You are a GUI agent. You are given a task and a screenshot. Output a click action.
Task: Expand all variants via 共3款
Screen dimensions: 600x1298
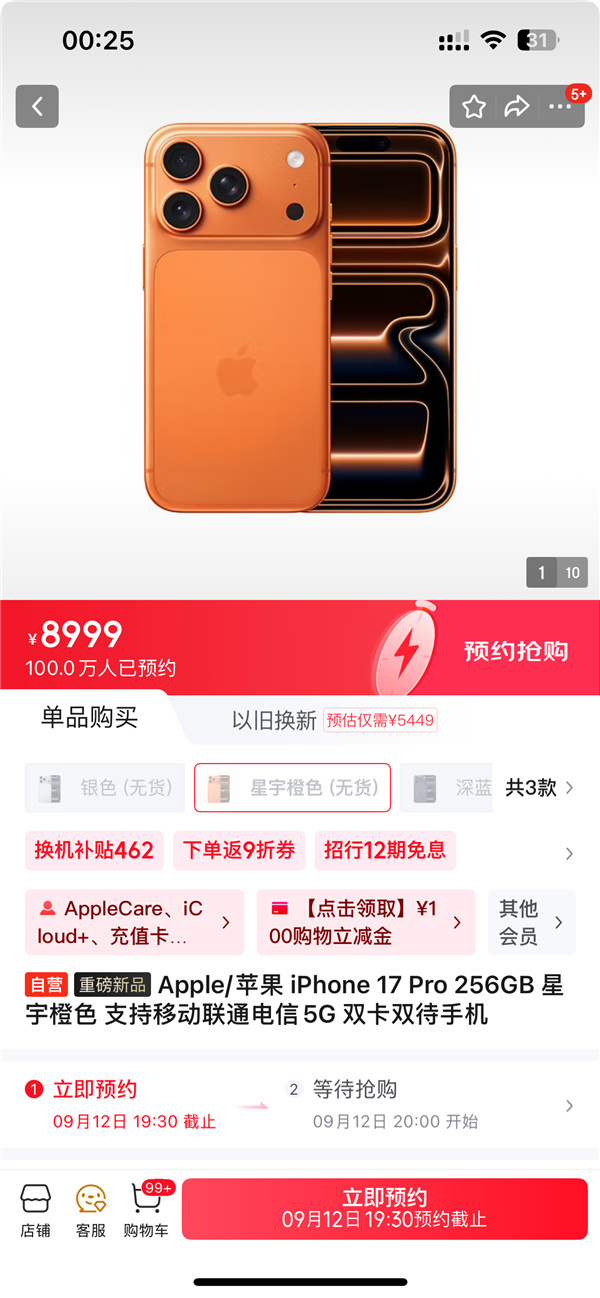tap(540, 788)
